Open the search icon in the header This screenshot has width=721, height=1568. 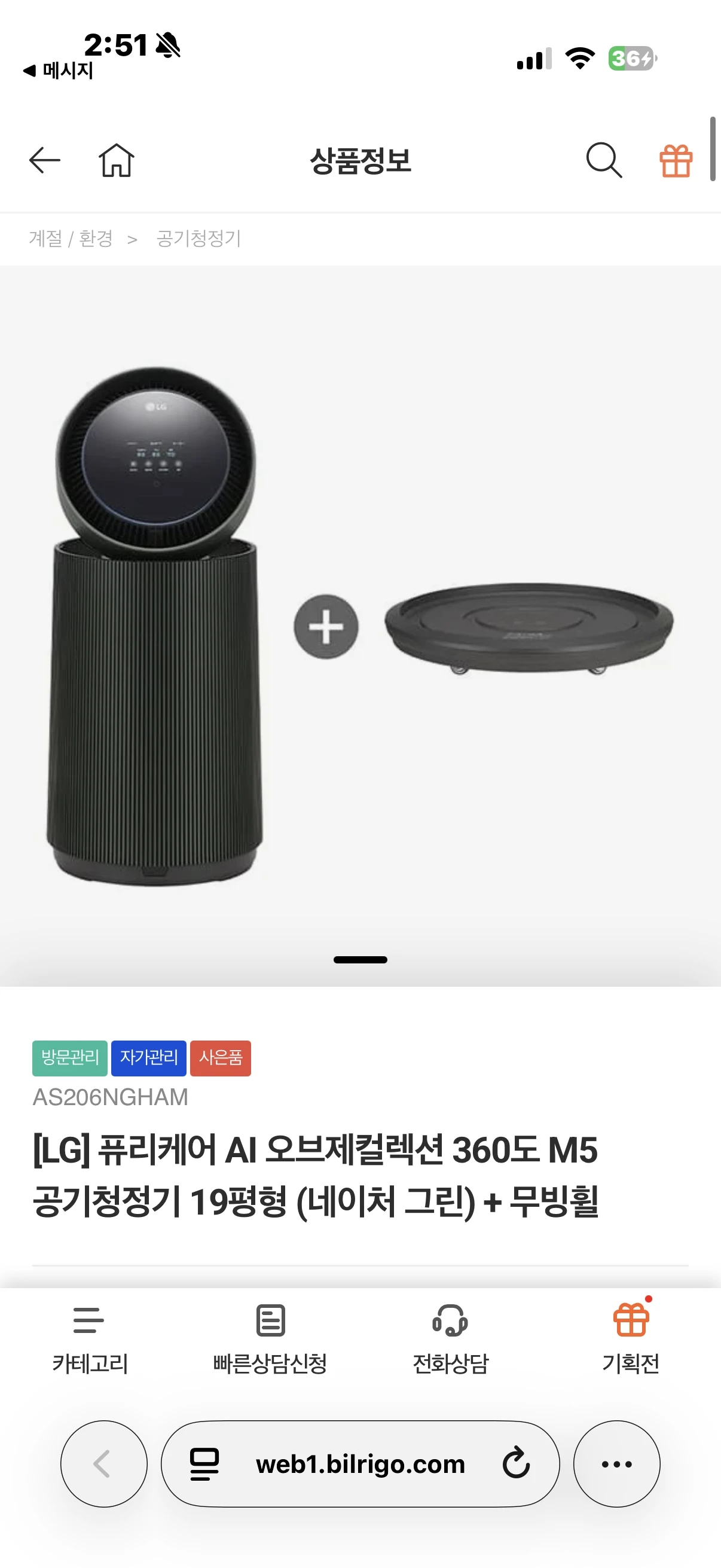pyautogui.click(x=603, y=160)
